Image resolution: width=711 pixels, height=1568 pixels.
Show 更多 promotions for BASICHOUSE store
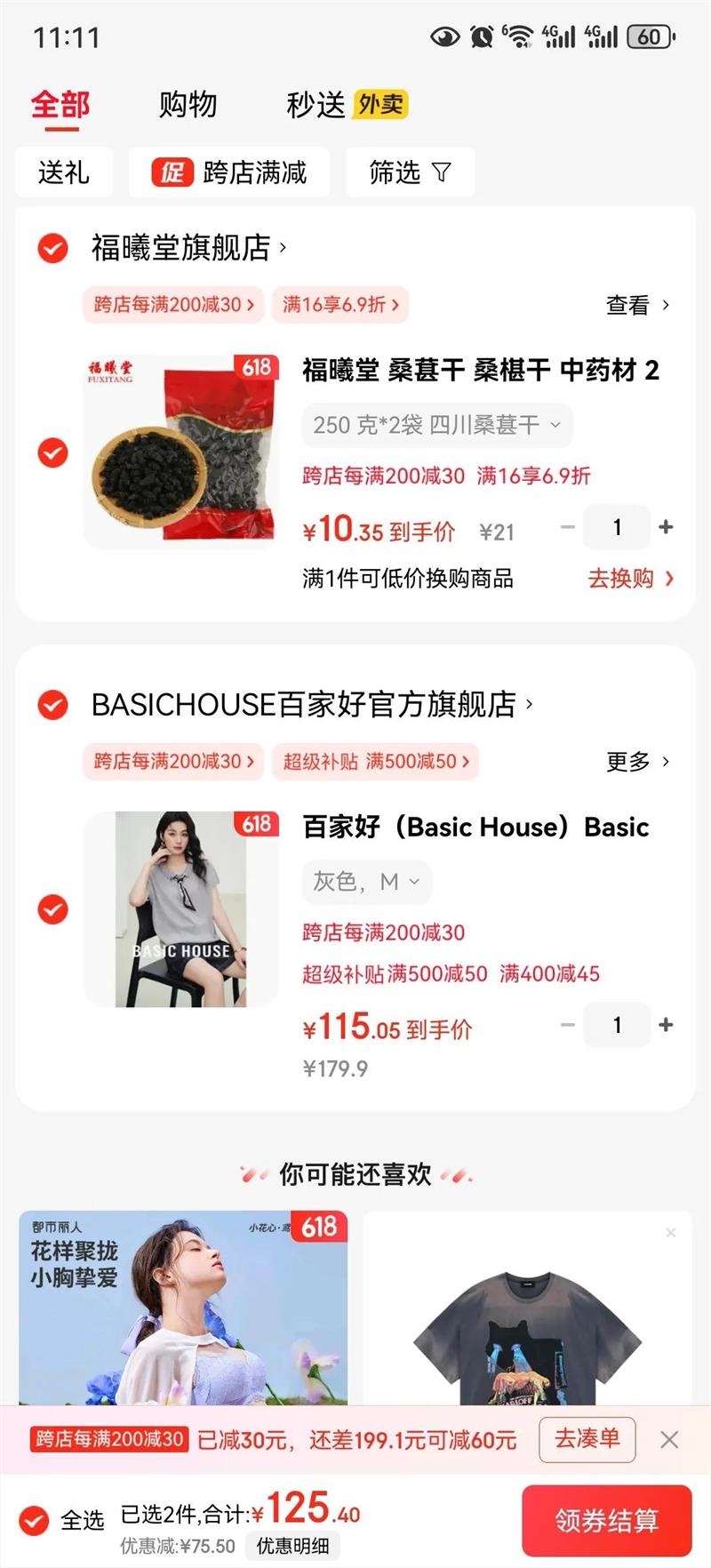pyautogui.click(x=637, y=762)
